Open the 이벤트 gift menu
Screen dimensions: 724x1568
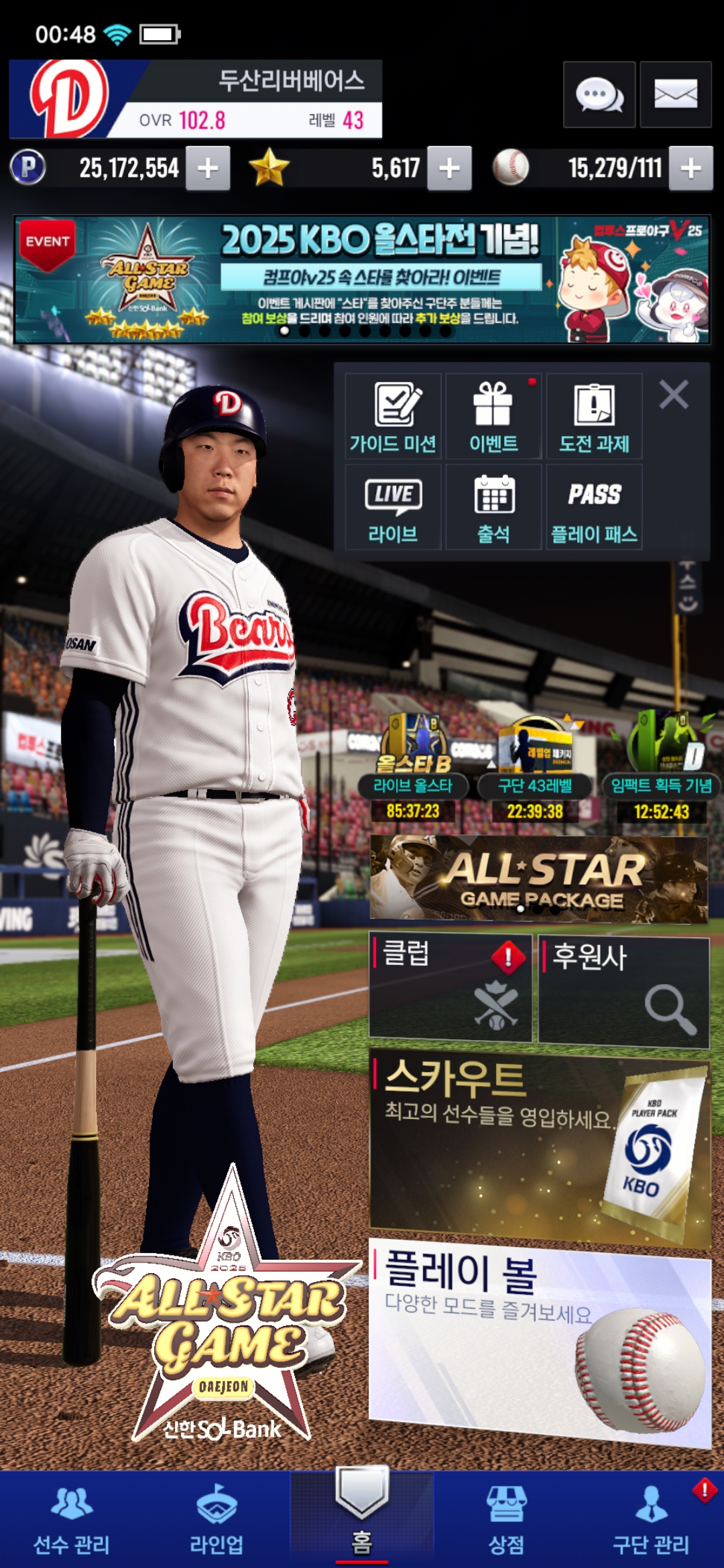coord(493,416)
